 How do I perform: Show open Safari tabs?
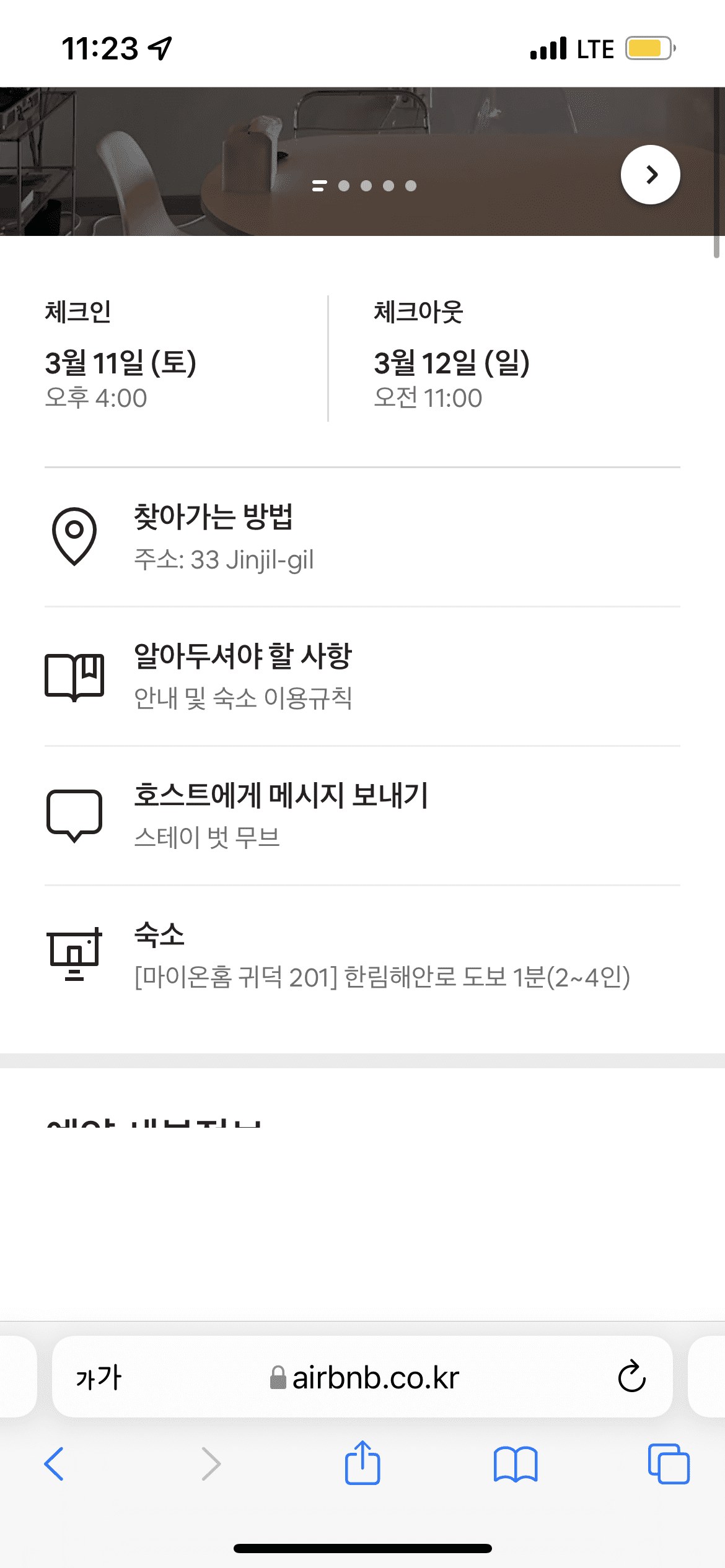pyautogui.click(x=669, y=1464)
